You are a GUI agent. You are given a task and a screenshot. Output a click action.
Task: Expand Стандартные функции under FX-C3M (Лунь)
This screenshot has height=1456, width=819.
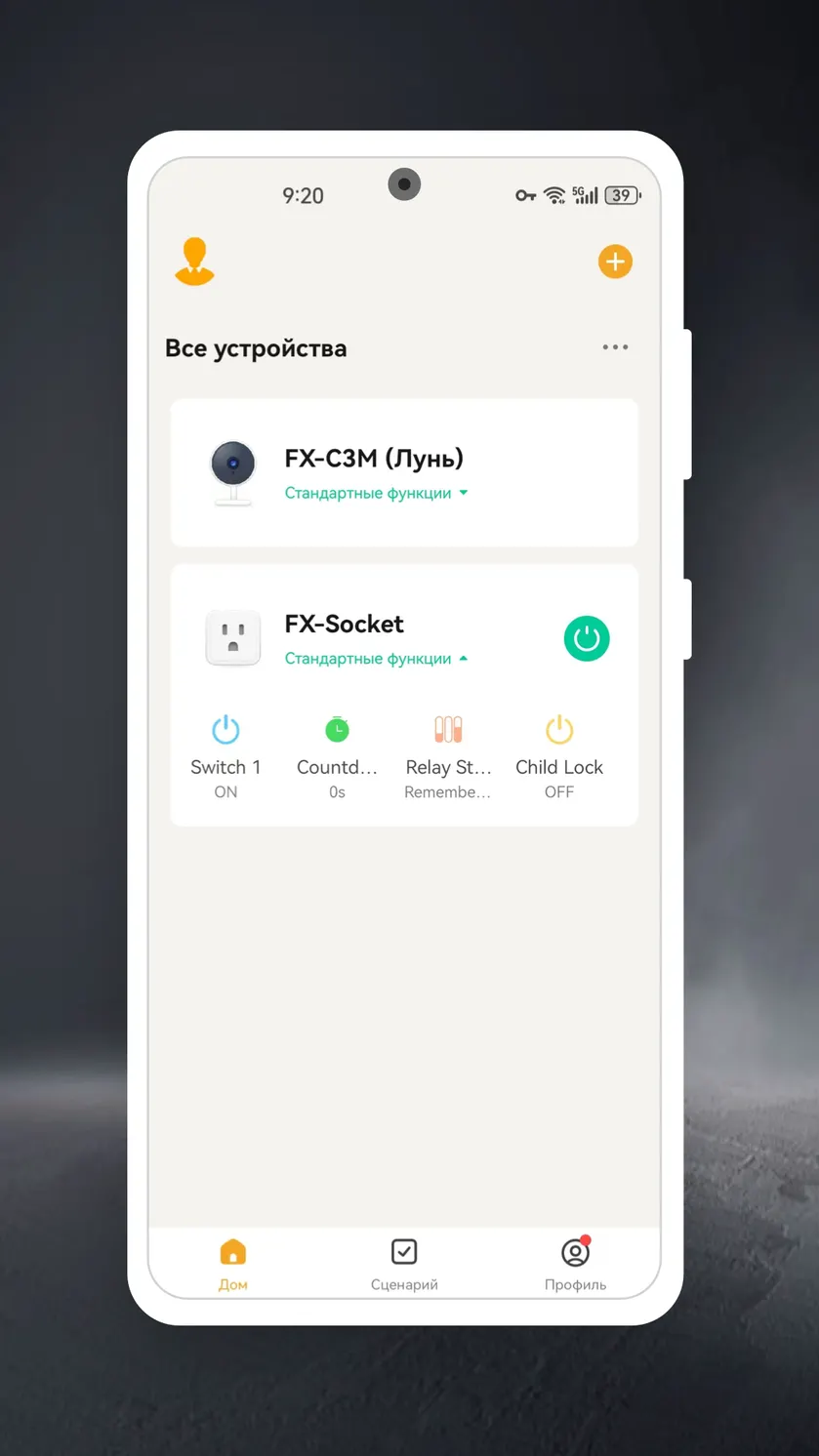click(x=376, y=493)
